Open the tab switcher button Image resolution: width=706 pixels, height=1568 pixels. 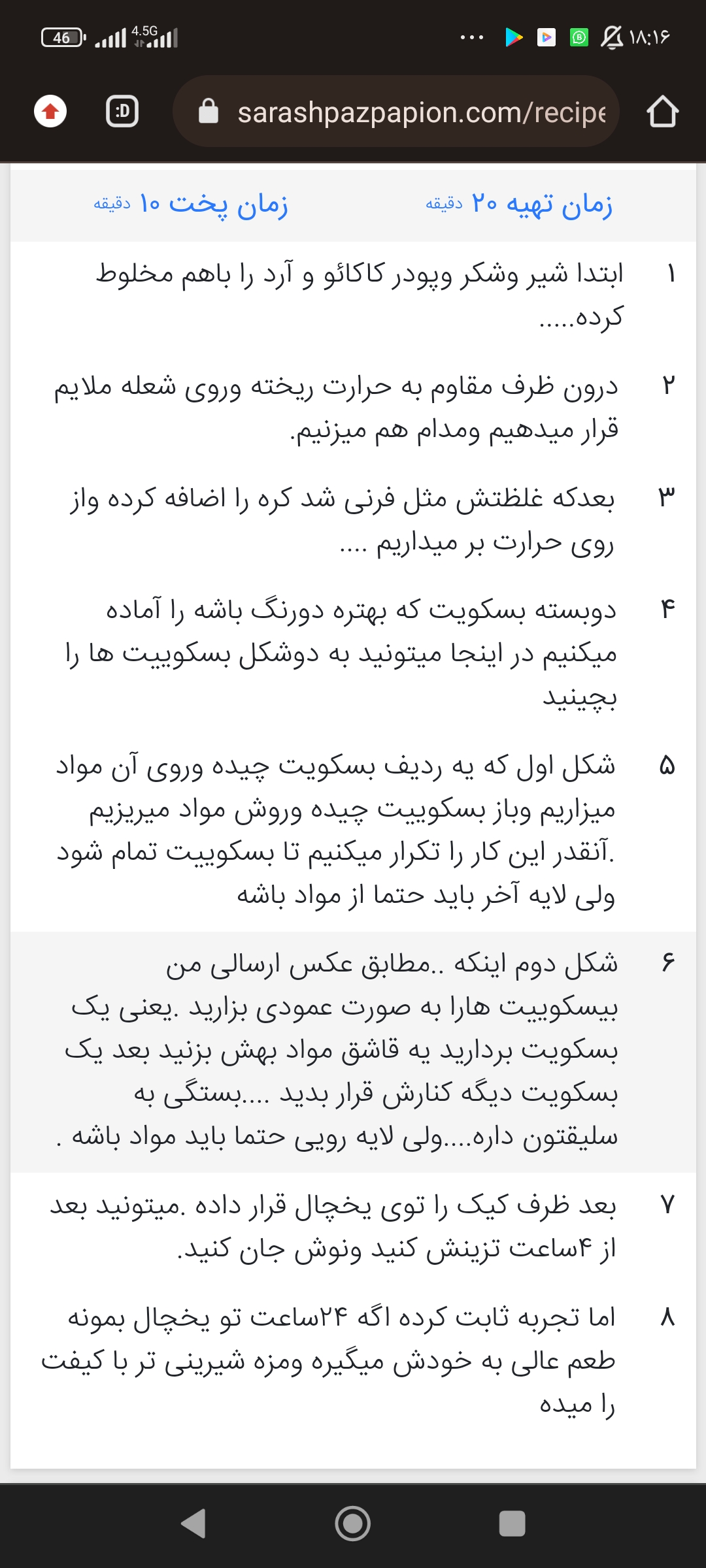click(x=122, y=112)
